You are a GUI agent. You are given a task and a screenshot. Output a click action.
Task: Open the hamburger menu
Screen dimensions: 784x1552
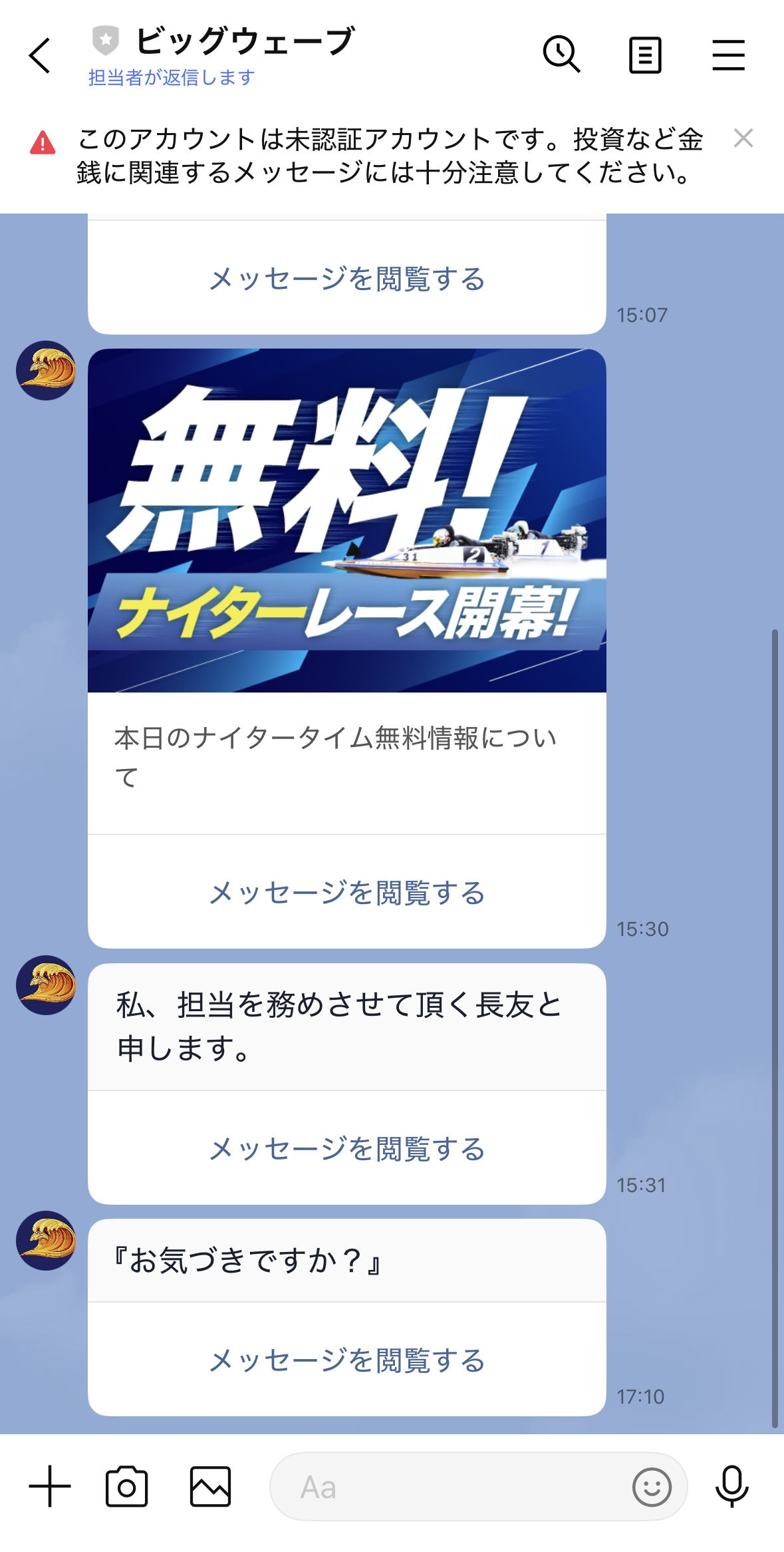(x=728, y=55)
